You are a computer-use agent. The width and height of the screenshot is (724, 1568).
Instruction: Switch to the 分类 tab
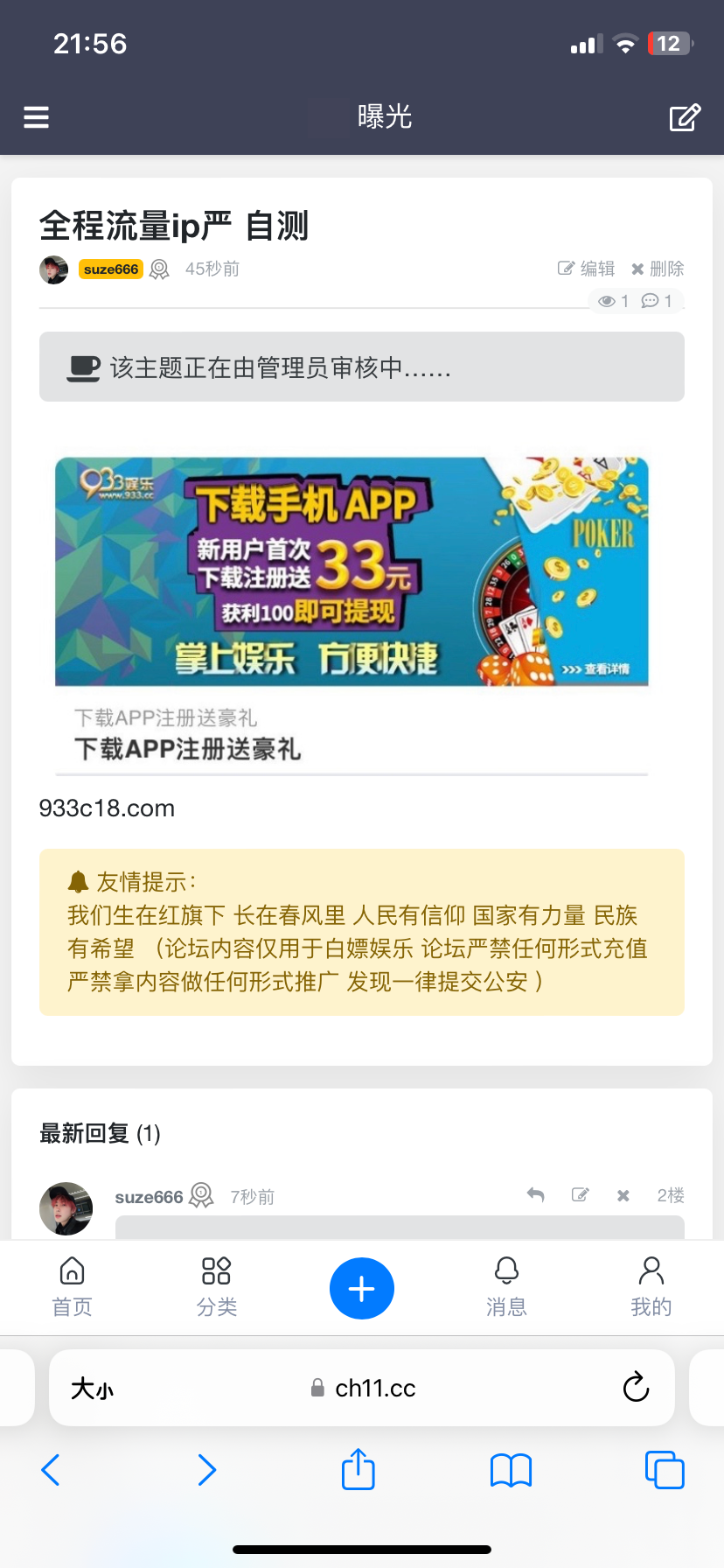tap(216, 1287)
